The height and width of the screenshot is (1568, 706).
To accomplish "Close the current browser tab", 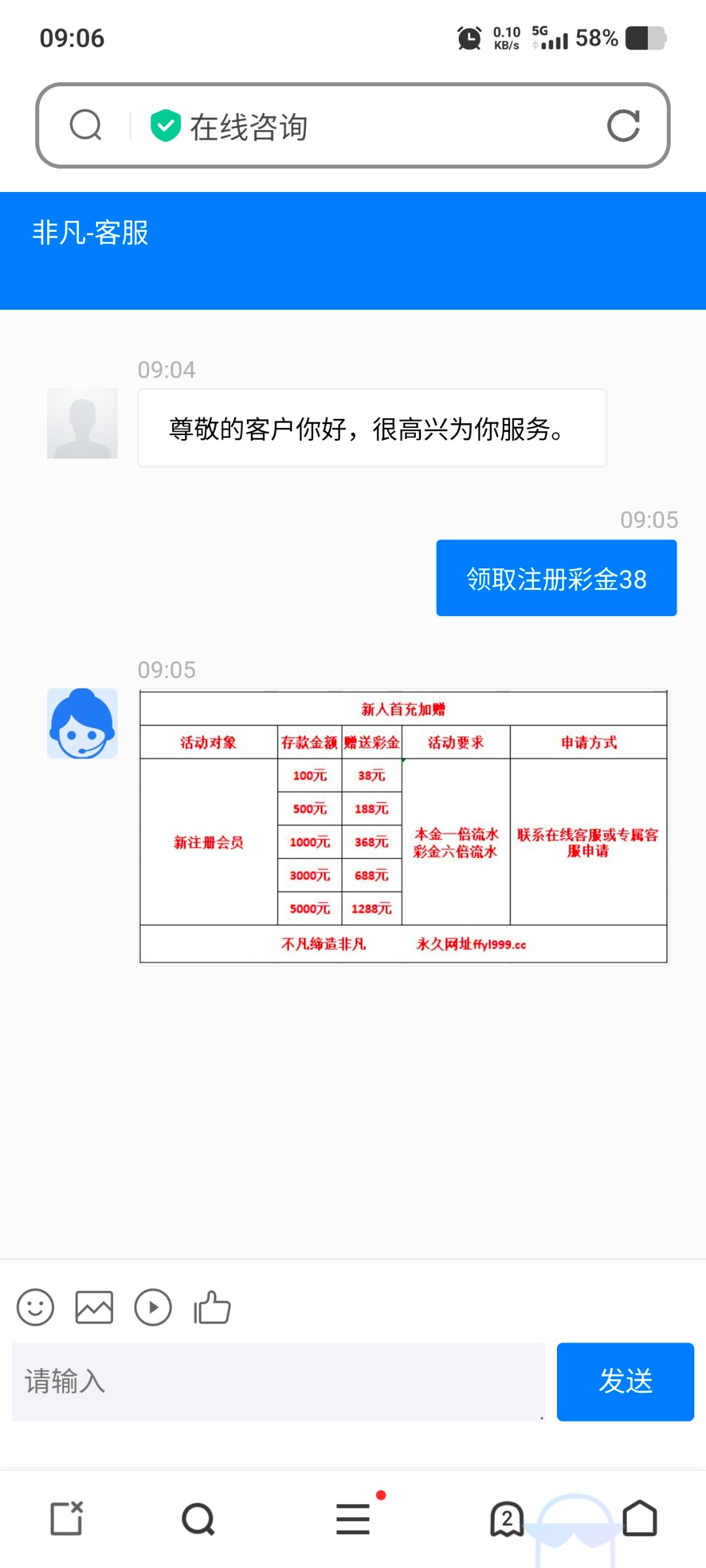I will pyautogui.click(x=67, y=1518).
